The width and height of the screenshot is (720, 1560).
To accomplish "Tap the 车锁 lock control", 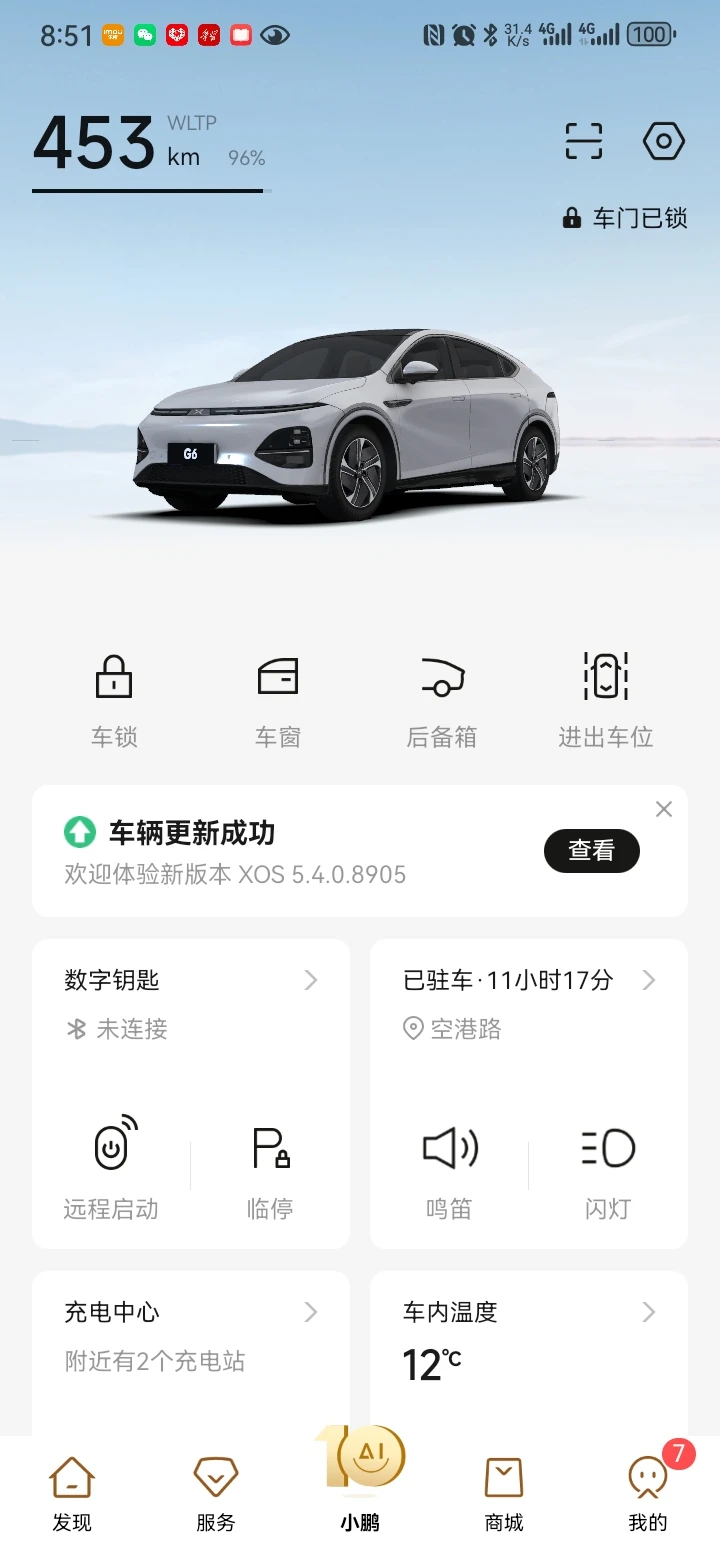I will tap(114, 699).
